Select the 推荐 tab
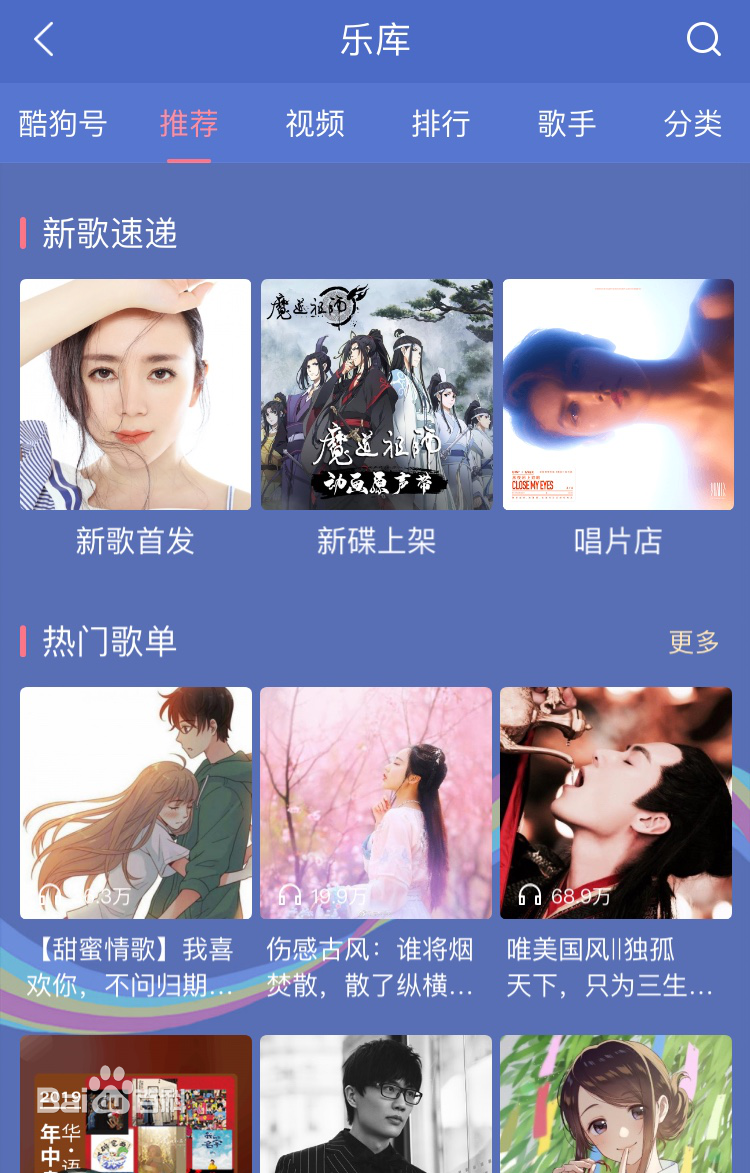Viewport: 750px width, 1173px height. (189, 124)
